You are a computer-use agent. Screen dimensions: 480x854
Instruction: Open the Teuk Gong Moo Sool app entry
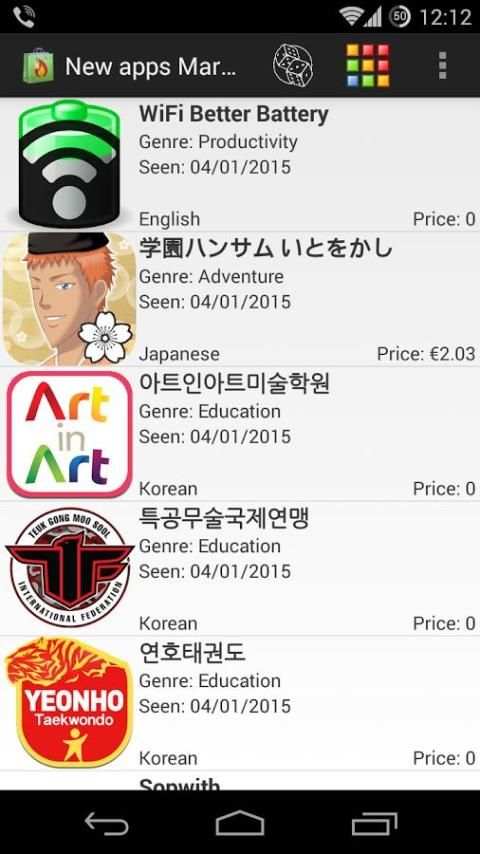(x=240, y=569)
